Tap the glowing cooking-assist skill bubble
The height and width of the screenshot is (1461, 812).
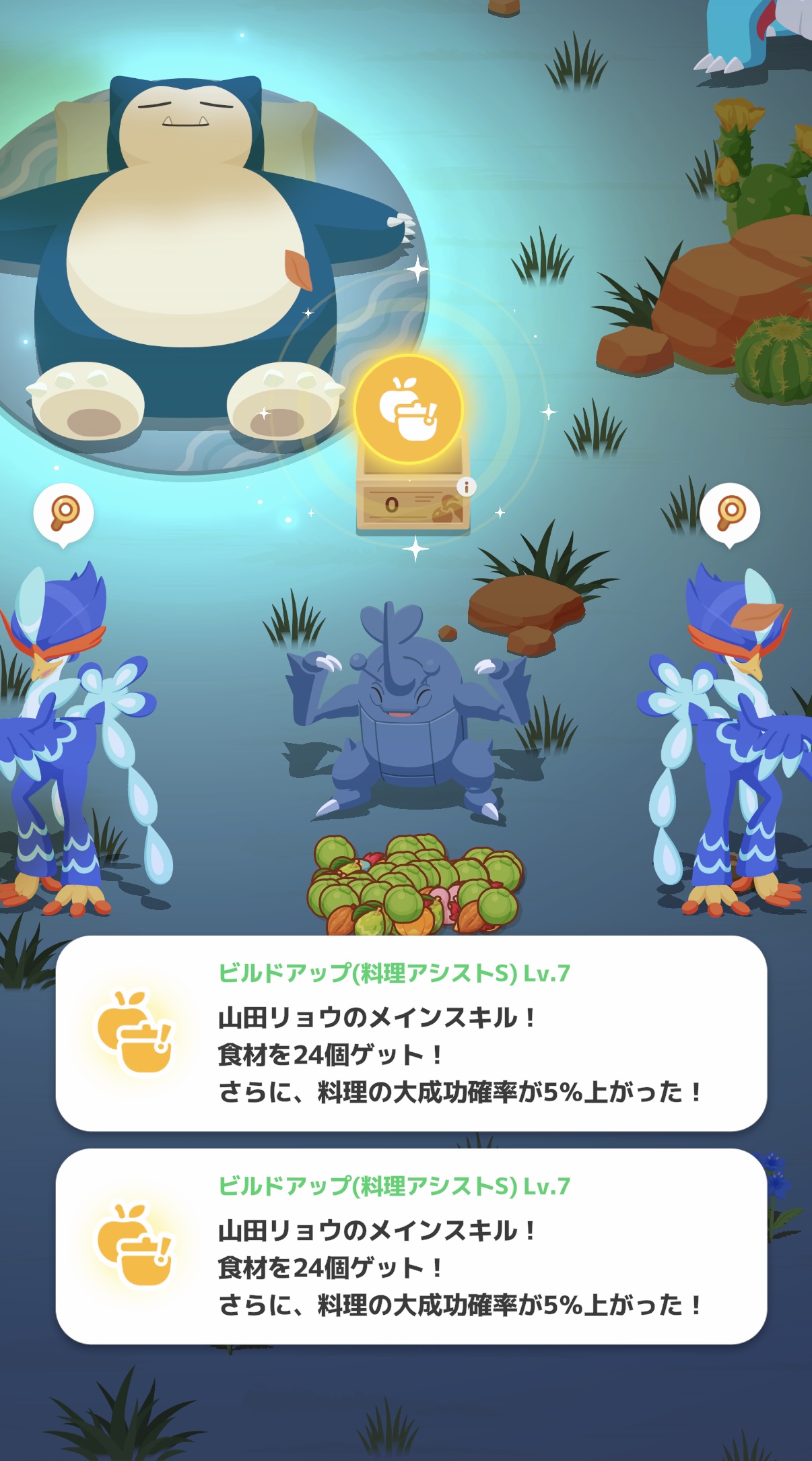[409, 410]
